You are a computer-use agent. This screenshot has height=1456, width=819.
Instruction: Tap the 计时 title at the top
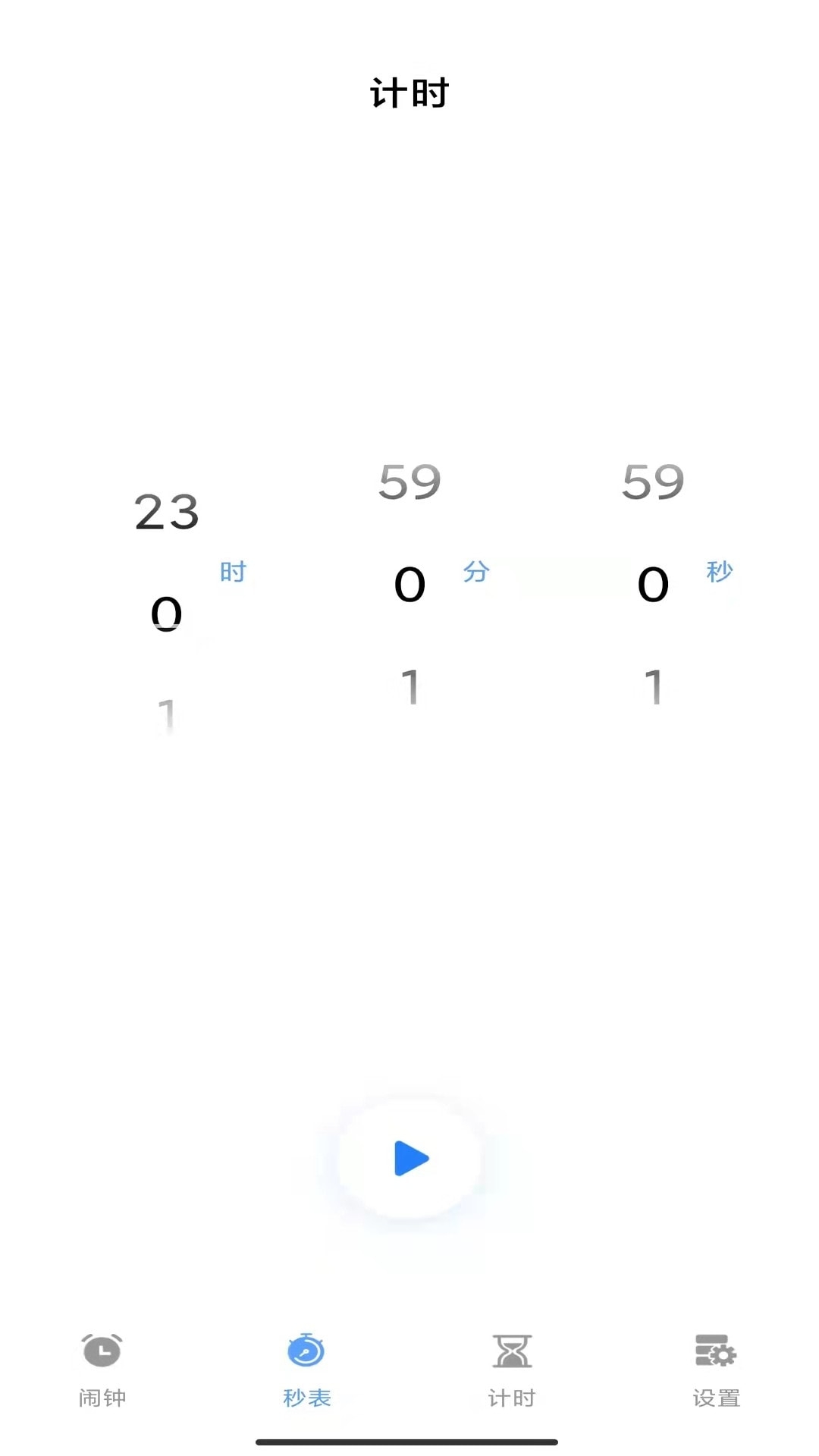(x=409, y=91)
